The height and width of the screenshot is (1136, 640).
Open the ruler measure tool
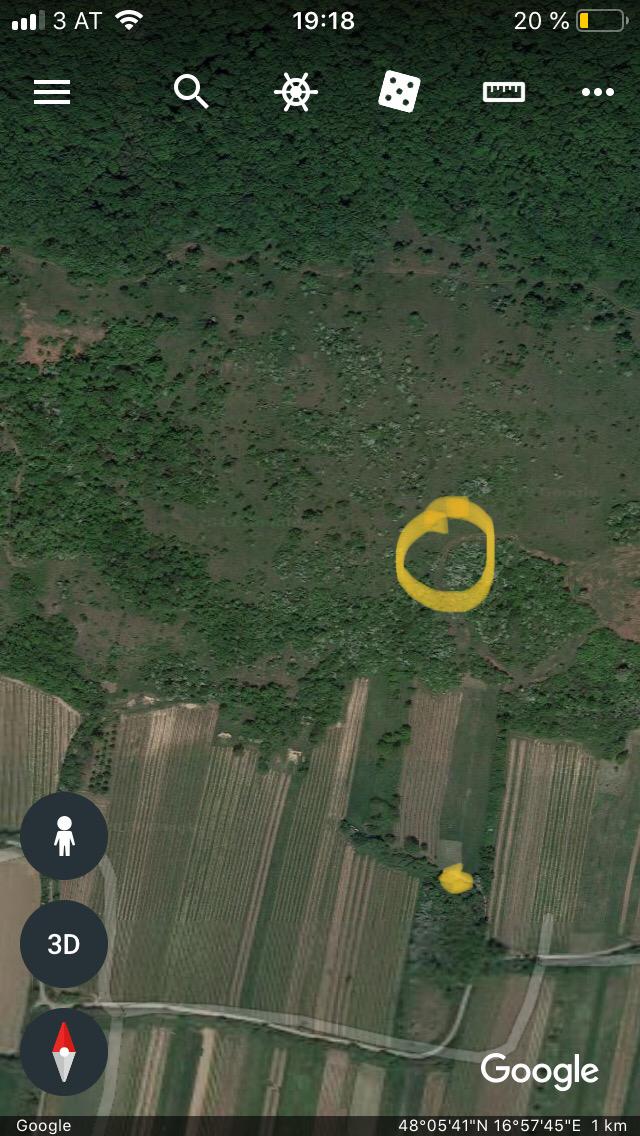pyautogui.click(x=504, y=92)
